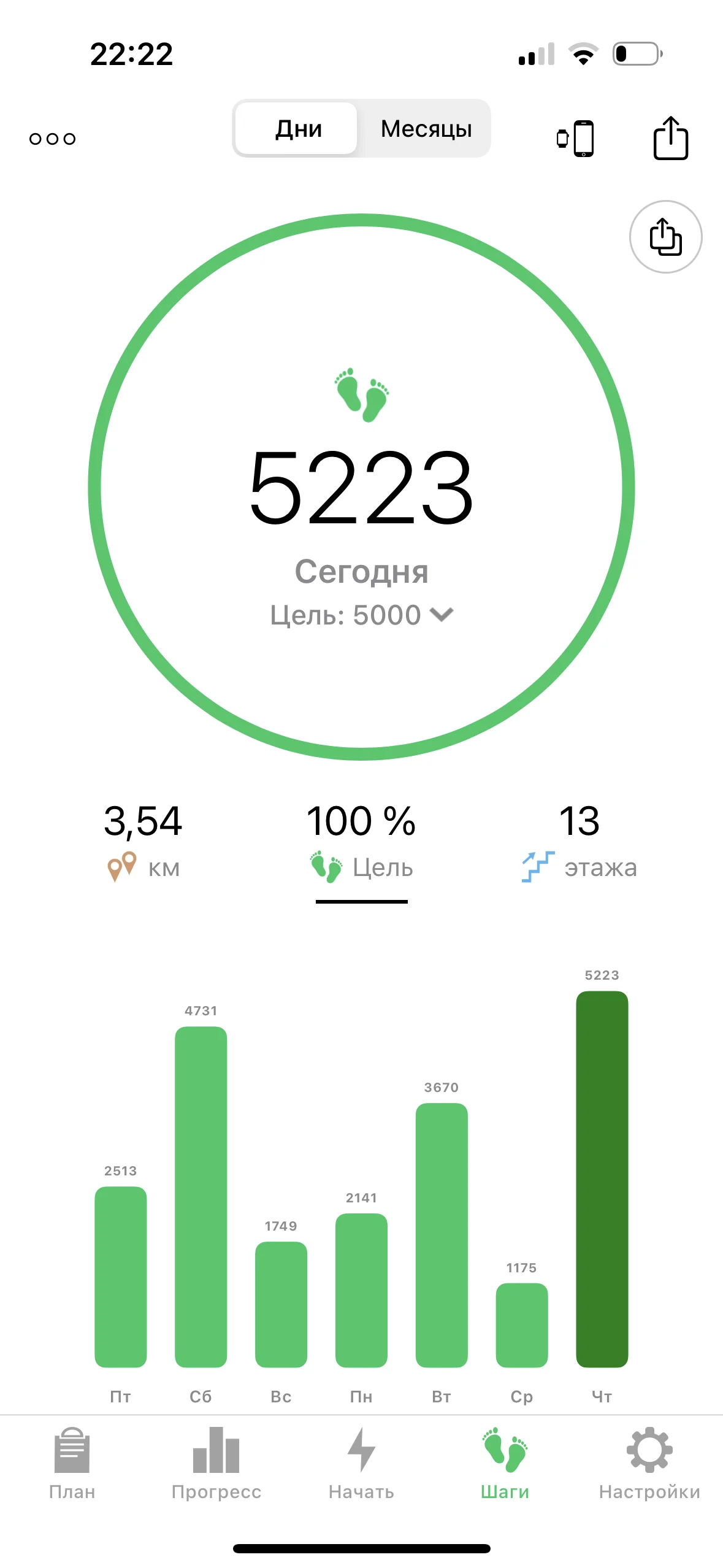Select the Дни segment
723x1568 pixels.
pyautogui.click(x=298, y=129)
